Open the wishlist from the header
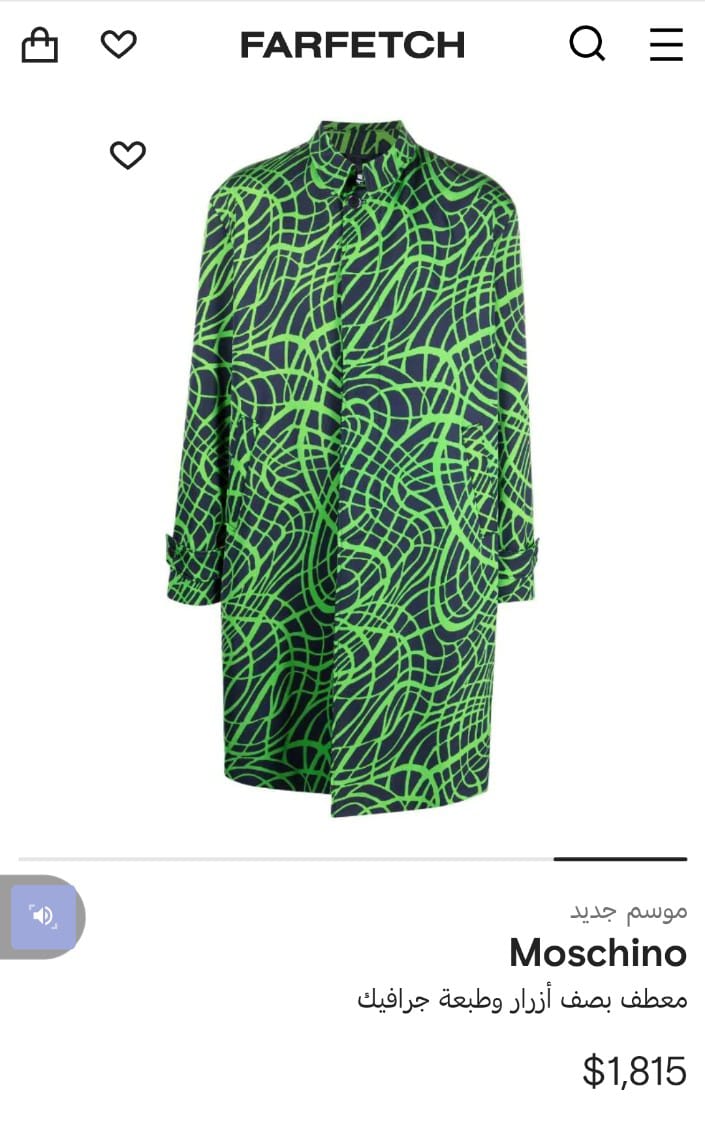Viewport: 705px width, 1134px height. (118, 44)
